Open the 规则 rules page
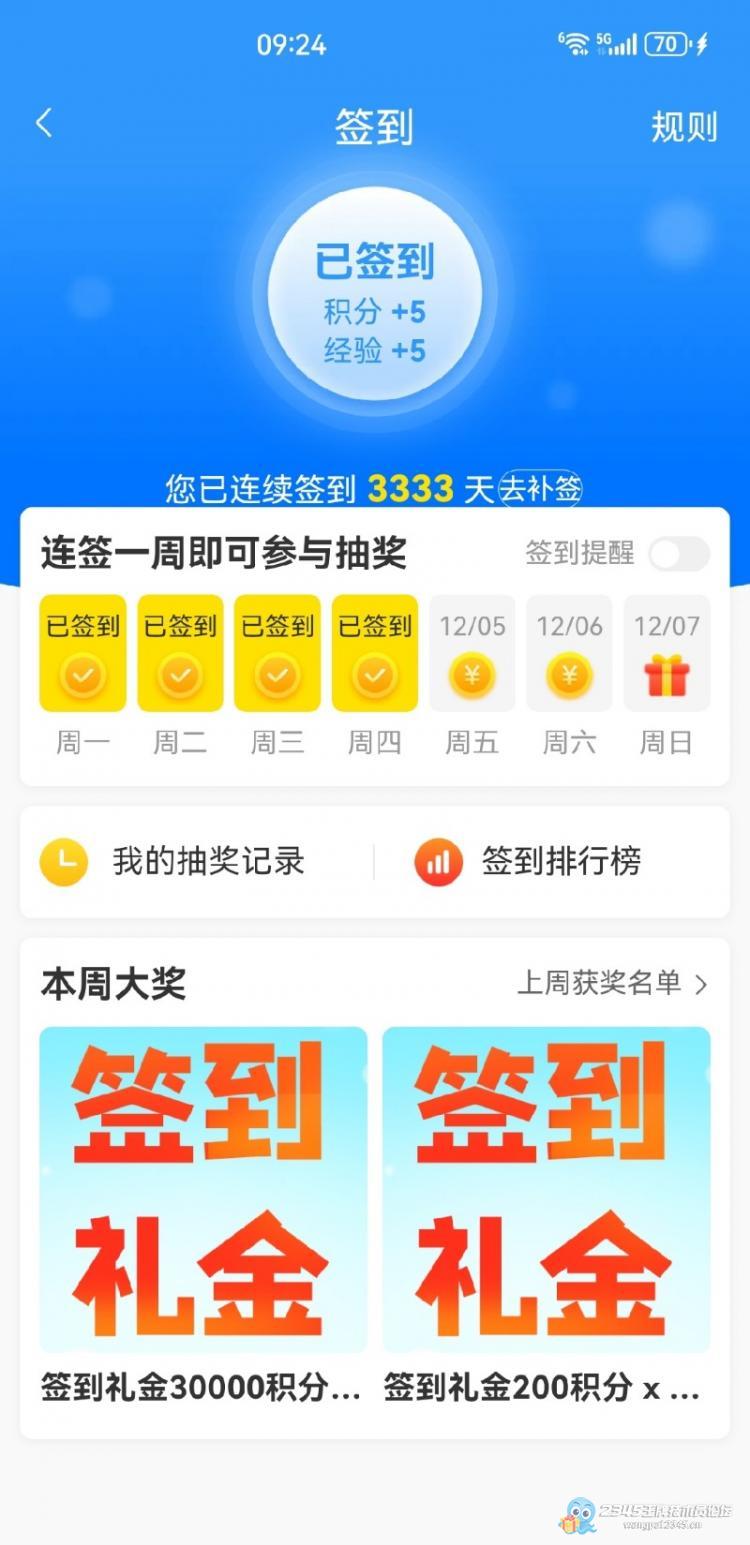The image size is (750, 1545). 684,127
